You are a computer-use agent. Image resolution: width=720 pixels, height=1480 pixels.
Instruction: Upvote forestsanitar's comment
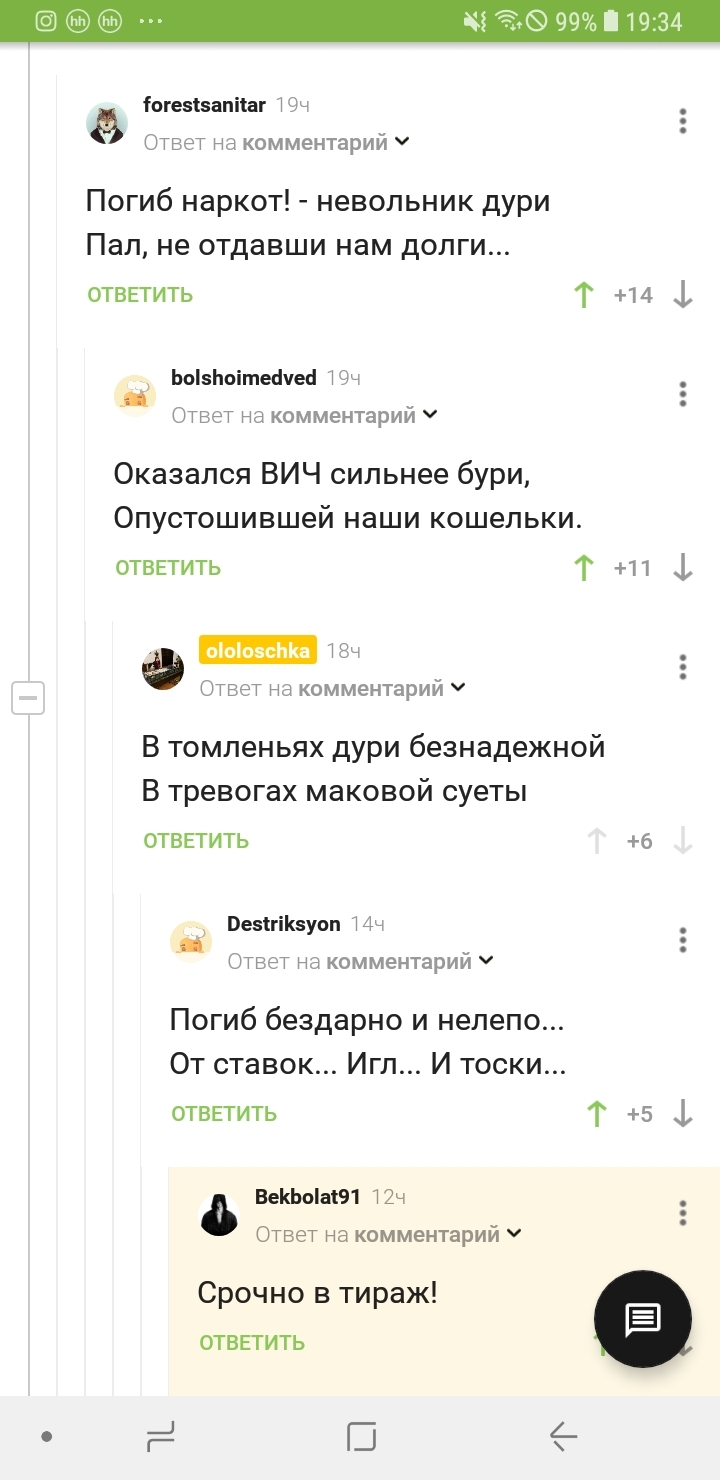[x=584, y=295]
